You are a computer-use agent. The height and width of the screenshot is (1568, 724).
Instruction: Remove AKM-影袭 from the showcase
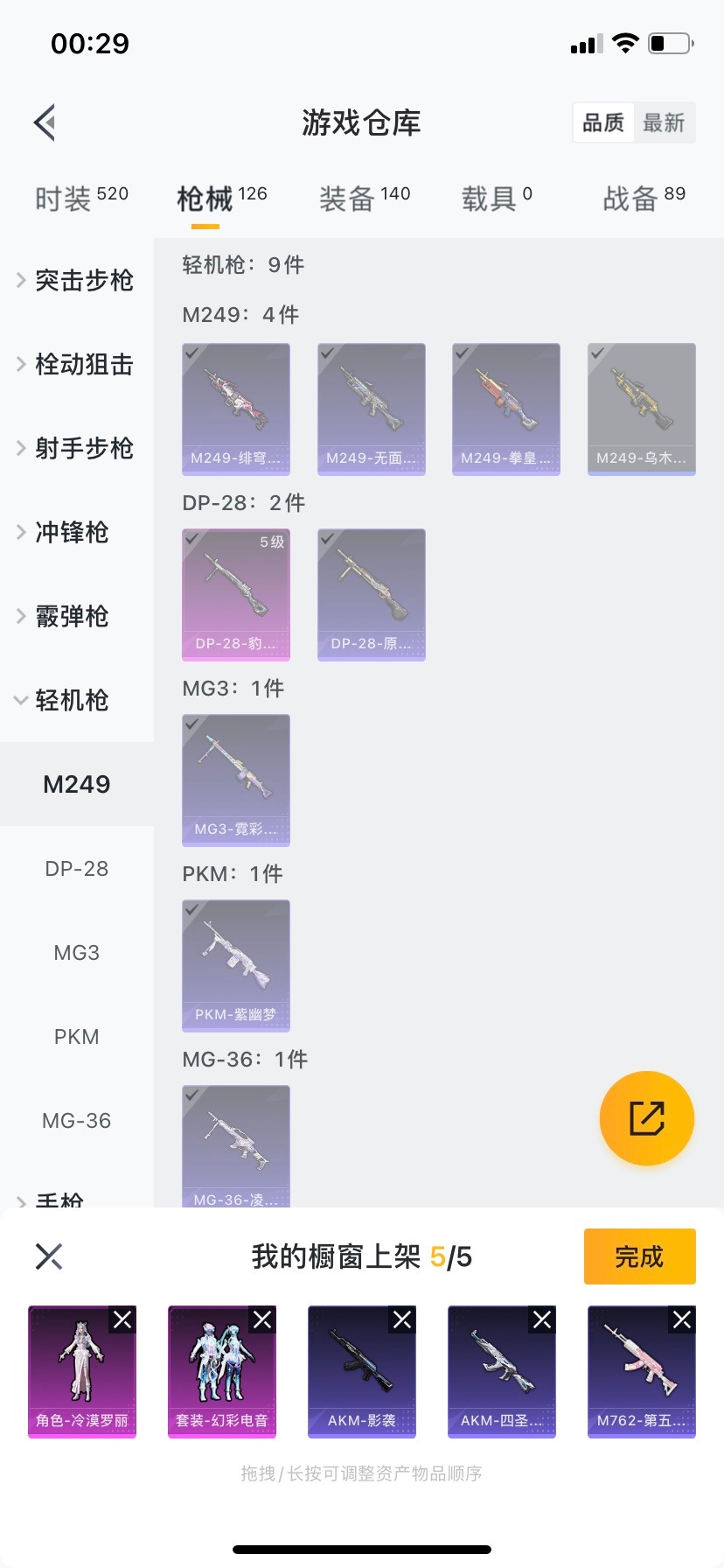(402, 1319)
